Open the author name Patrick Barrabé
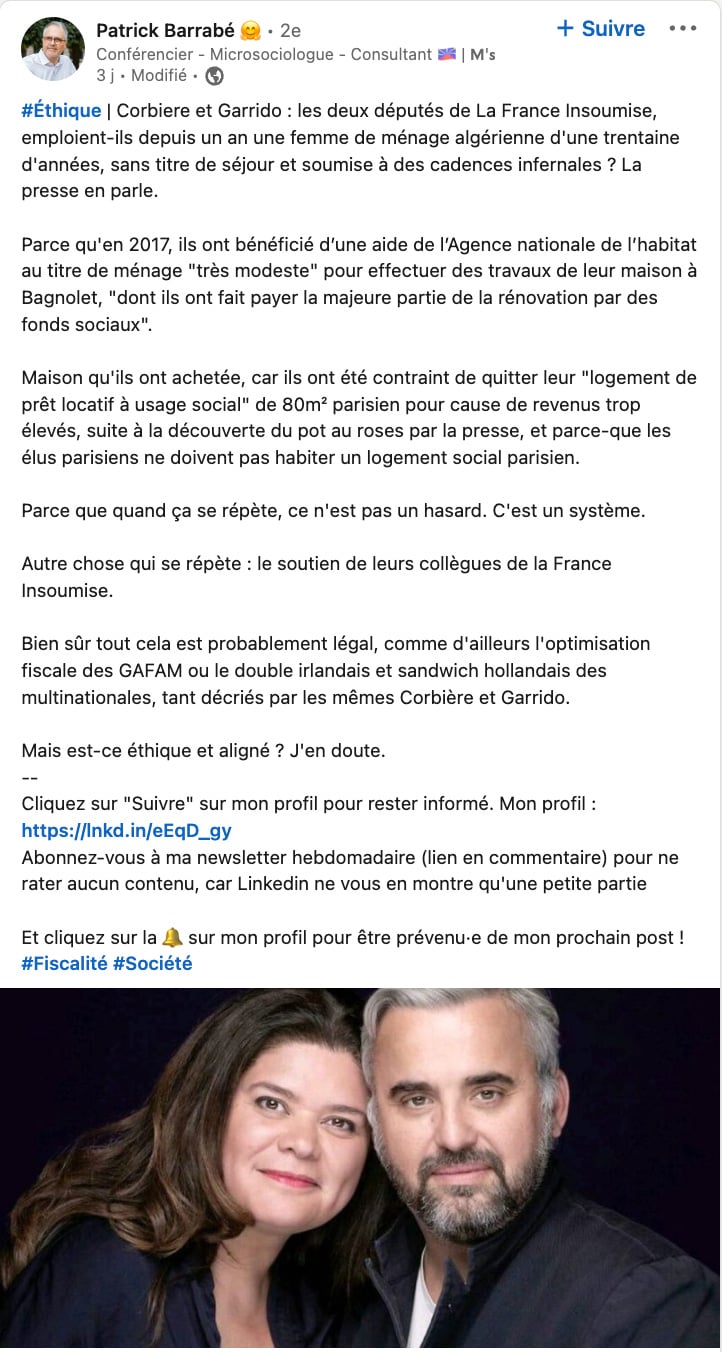Screen dimensions: 722x1352 (x=165, y=30)
